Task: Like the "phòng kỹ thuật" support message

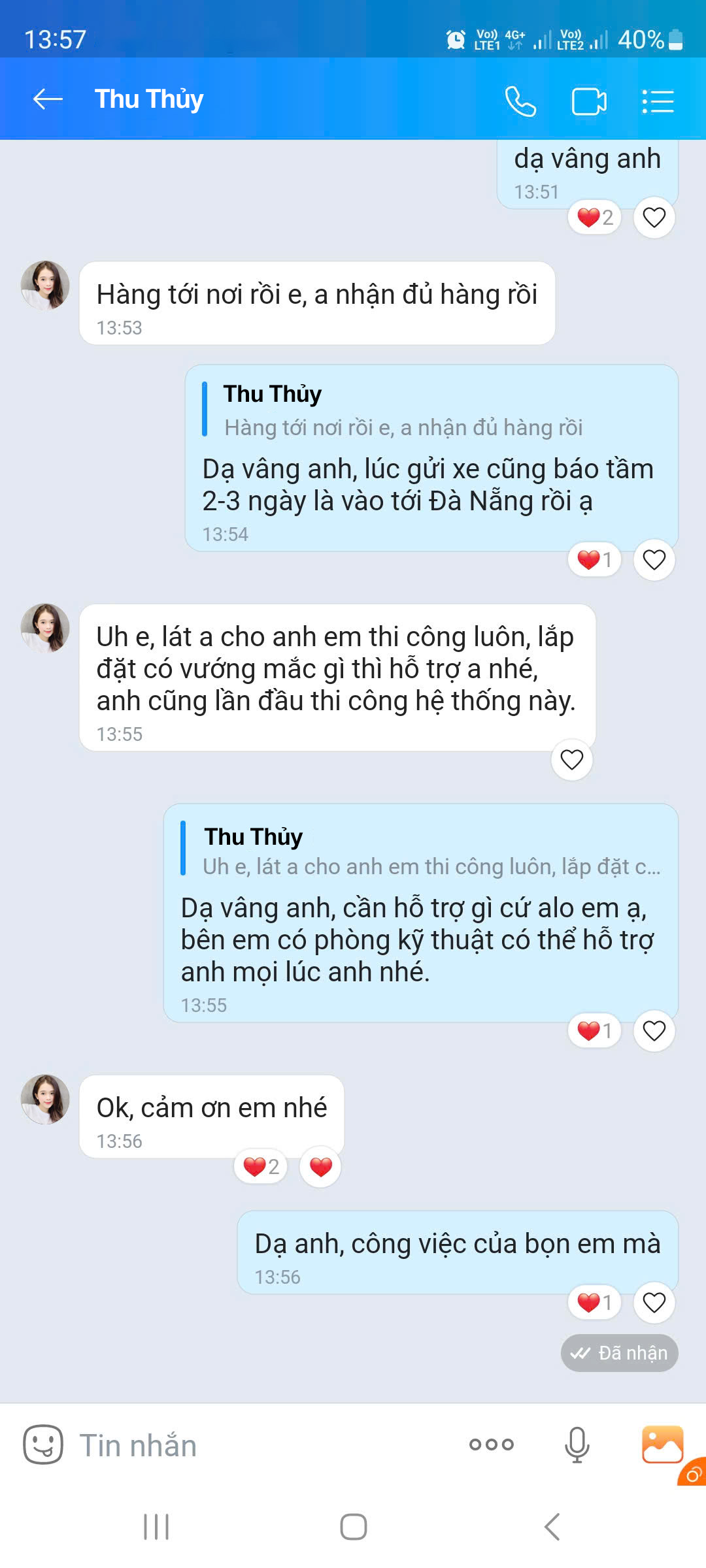Action: (x=654, y=1031)
